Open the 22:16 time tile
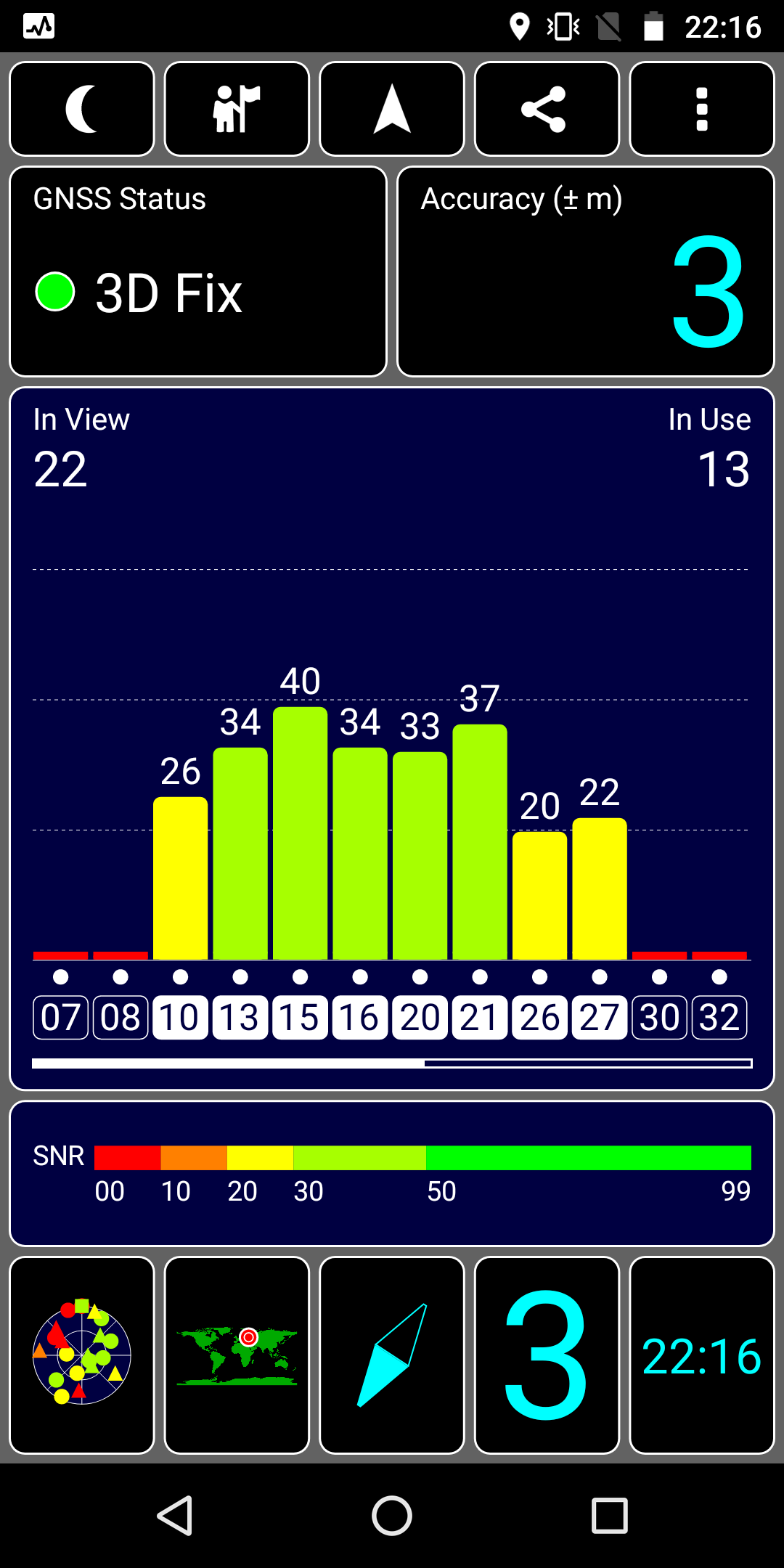The width and height of the screenshot is (784, 1568). pos(702,1355)
